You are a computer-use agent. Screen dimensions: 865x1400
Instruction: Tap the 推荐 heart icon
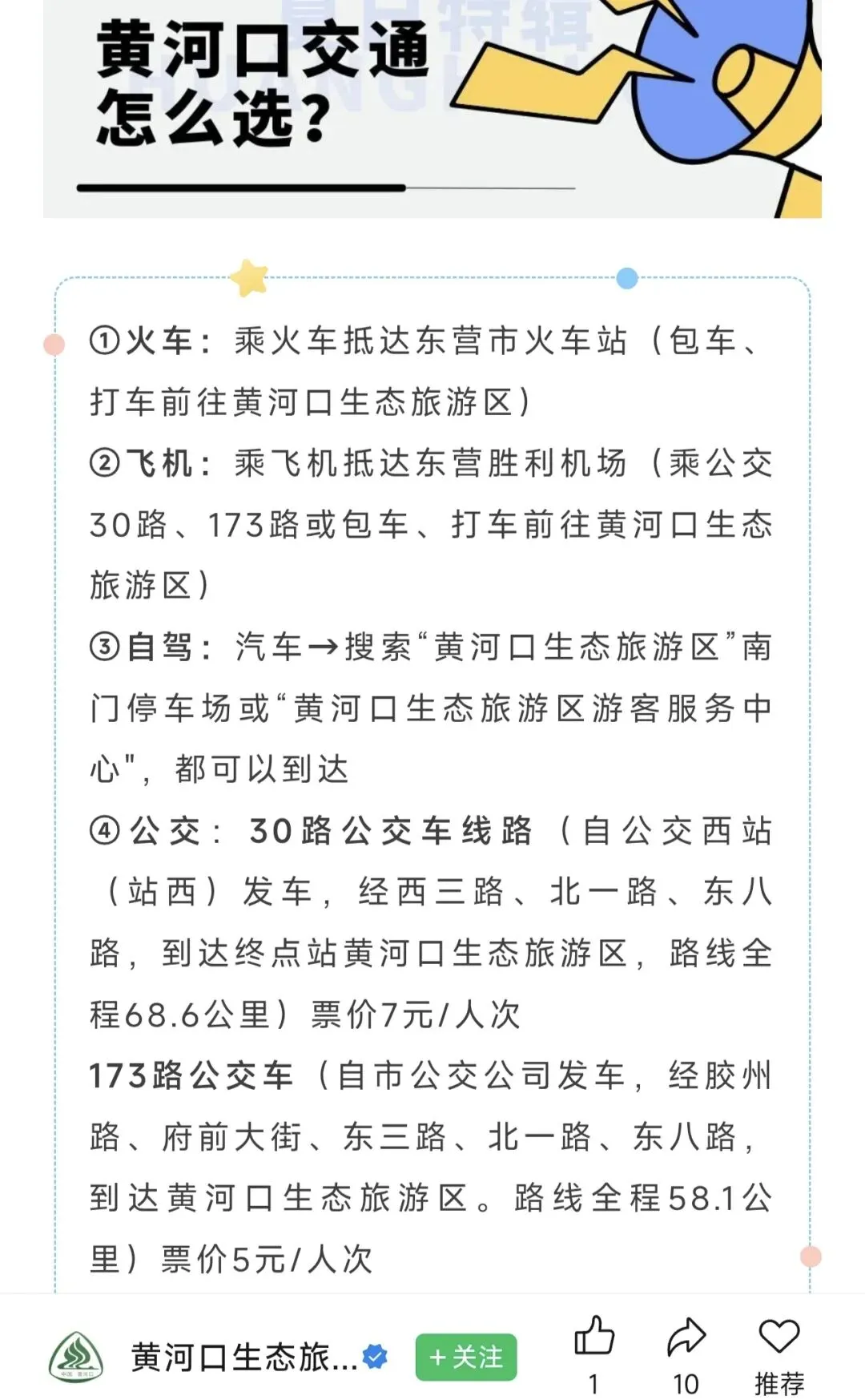778,1337
